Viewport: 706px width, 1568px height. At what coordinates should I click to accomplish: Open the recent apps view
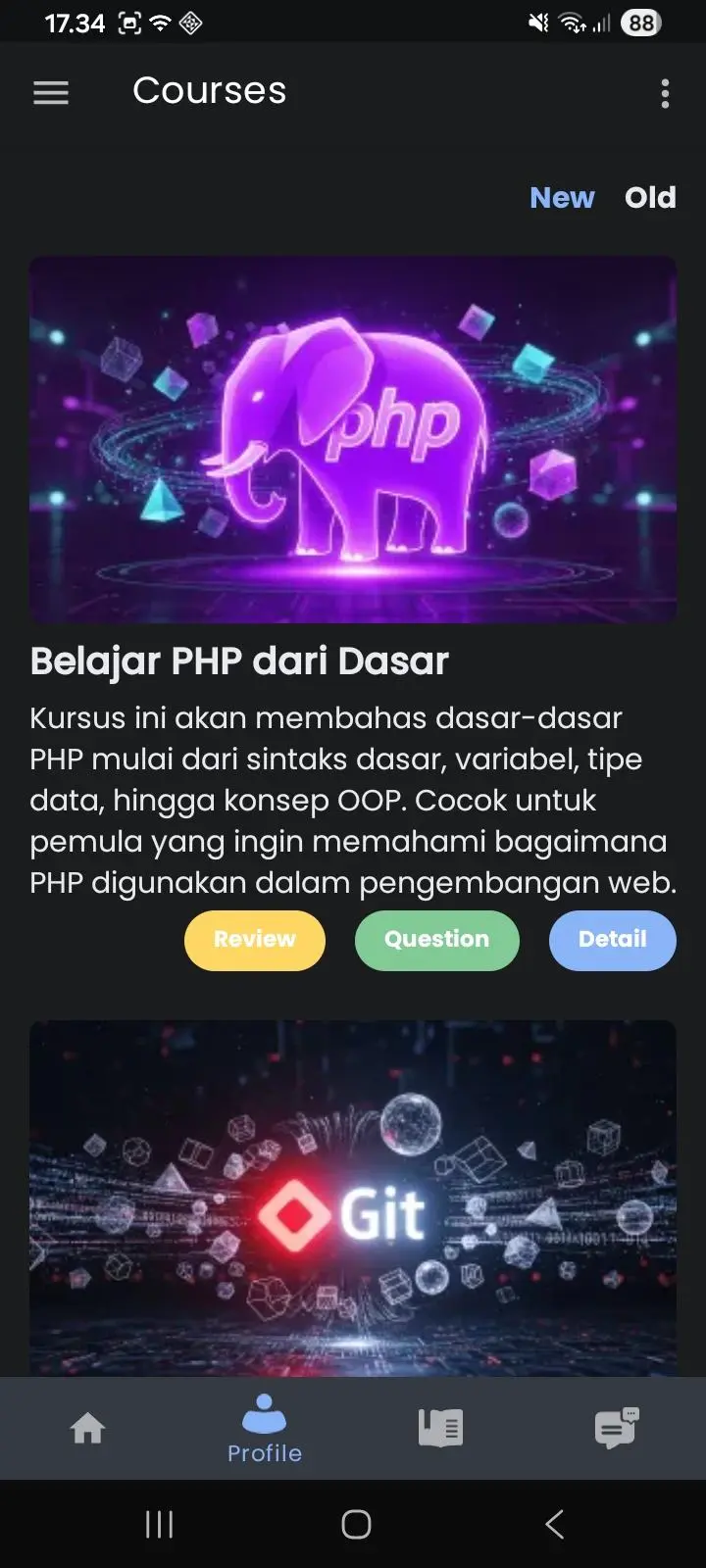point(159,1524)
